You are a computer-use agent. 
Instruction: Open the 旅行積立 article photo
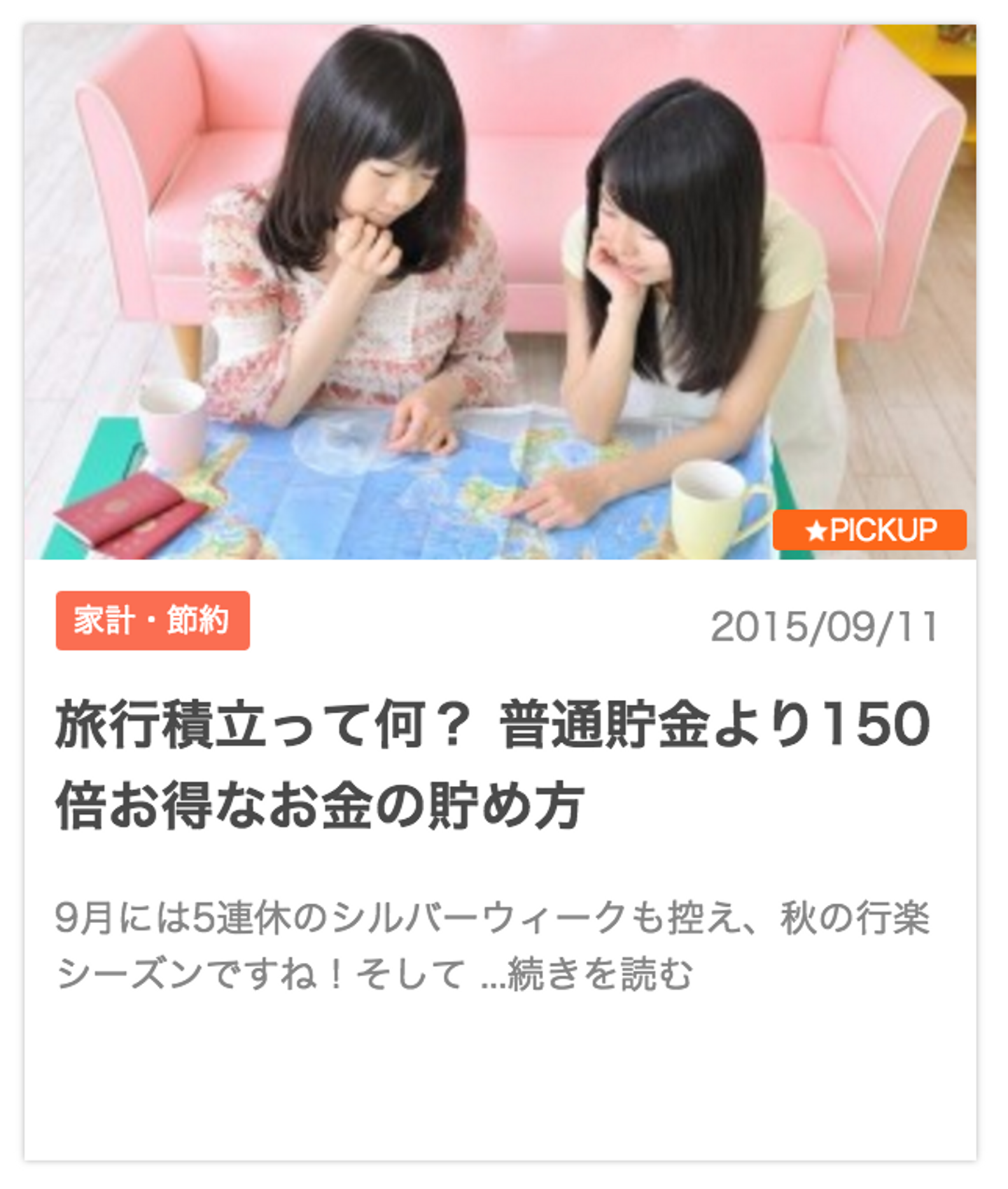click(x=500, y=292)
